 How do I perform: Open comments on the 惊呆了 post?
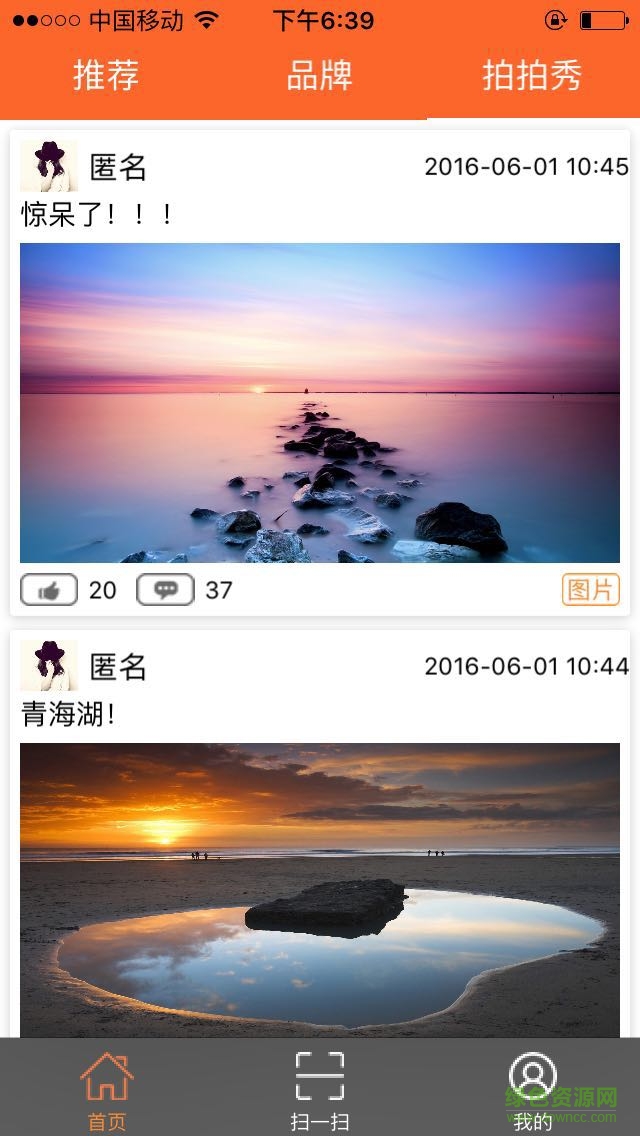165,590
